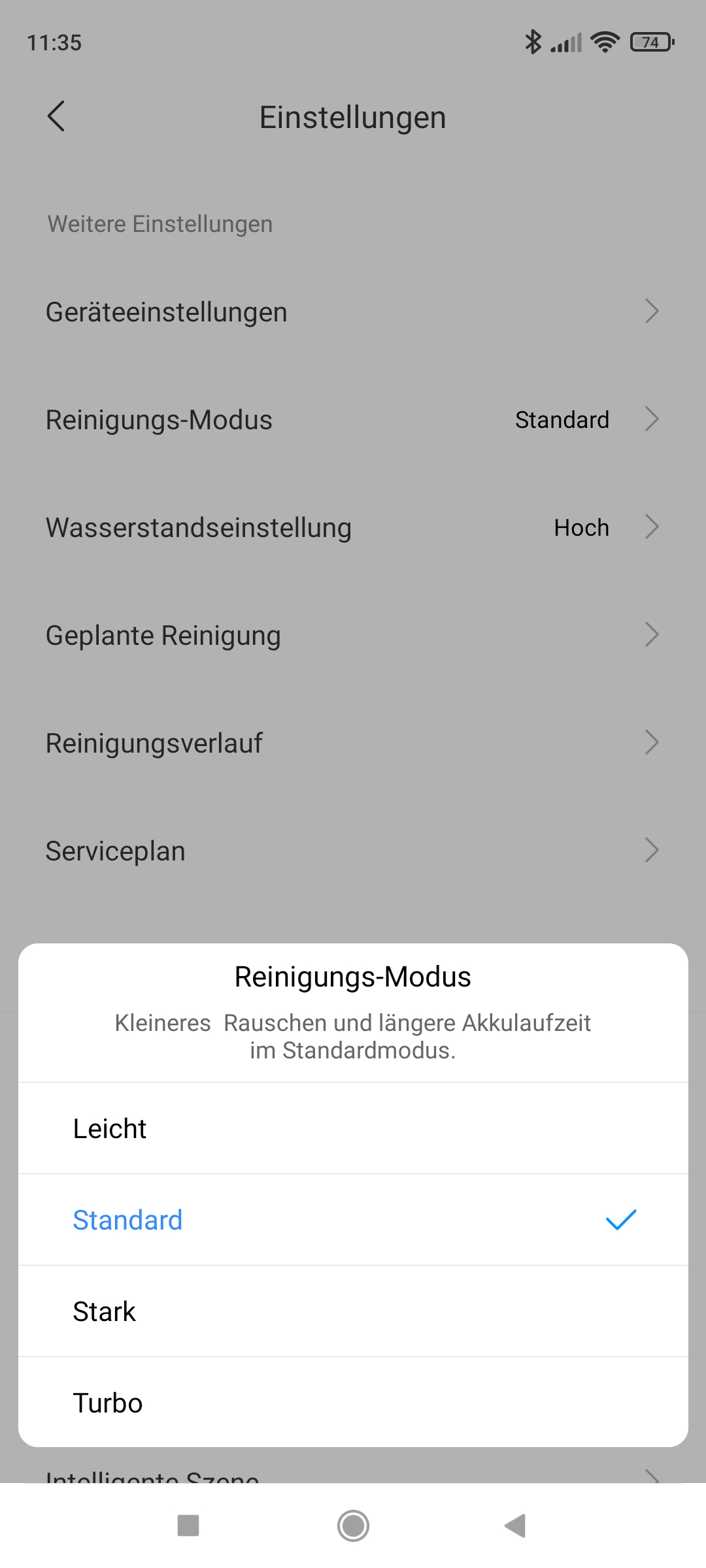The height and width of the screenshot is (1568, 706).
Task: Go back from Einstellungen
Action: pos(56,116)
